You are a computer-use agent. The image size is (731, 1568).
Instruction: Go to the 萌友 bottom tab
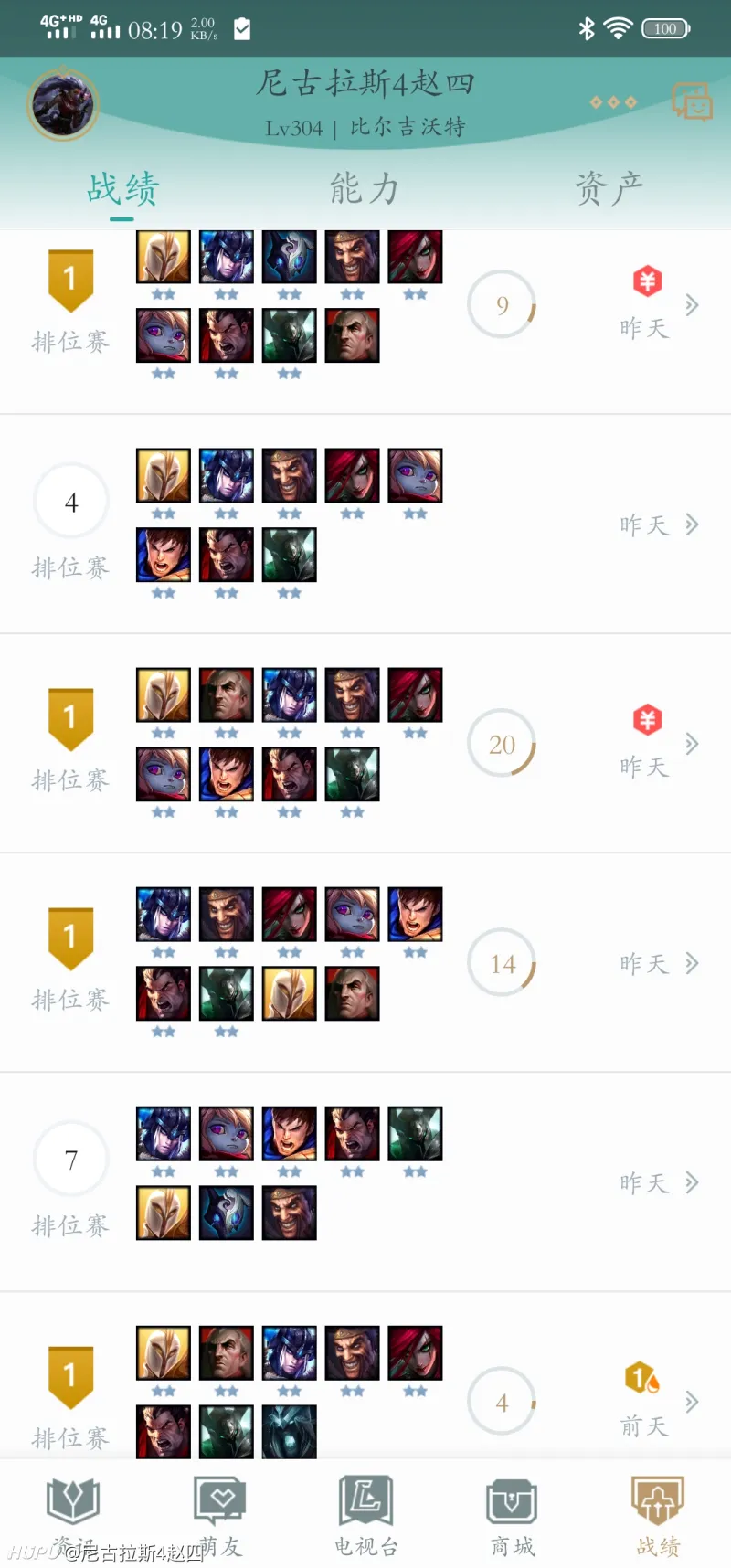tap(219, 1515)
